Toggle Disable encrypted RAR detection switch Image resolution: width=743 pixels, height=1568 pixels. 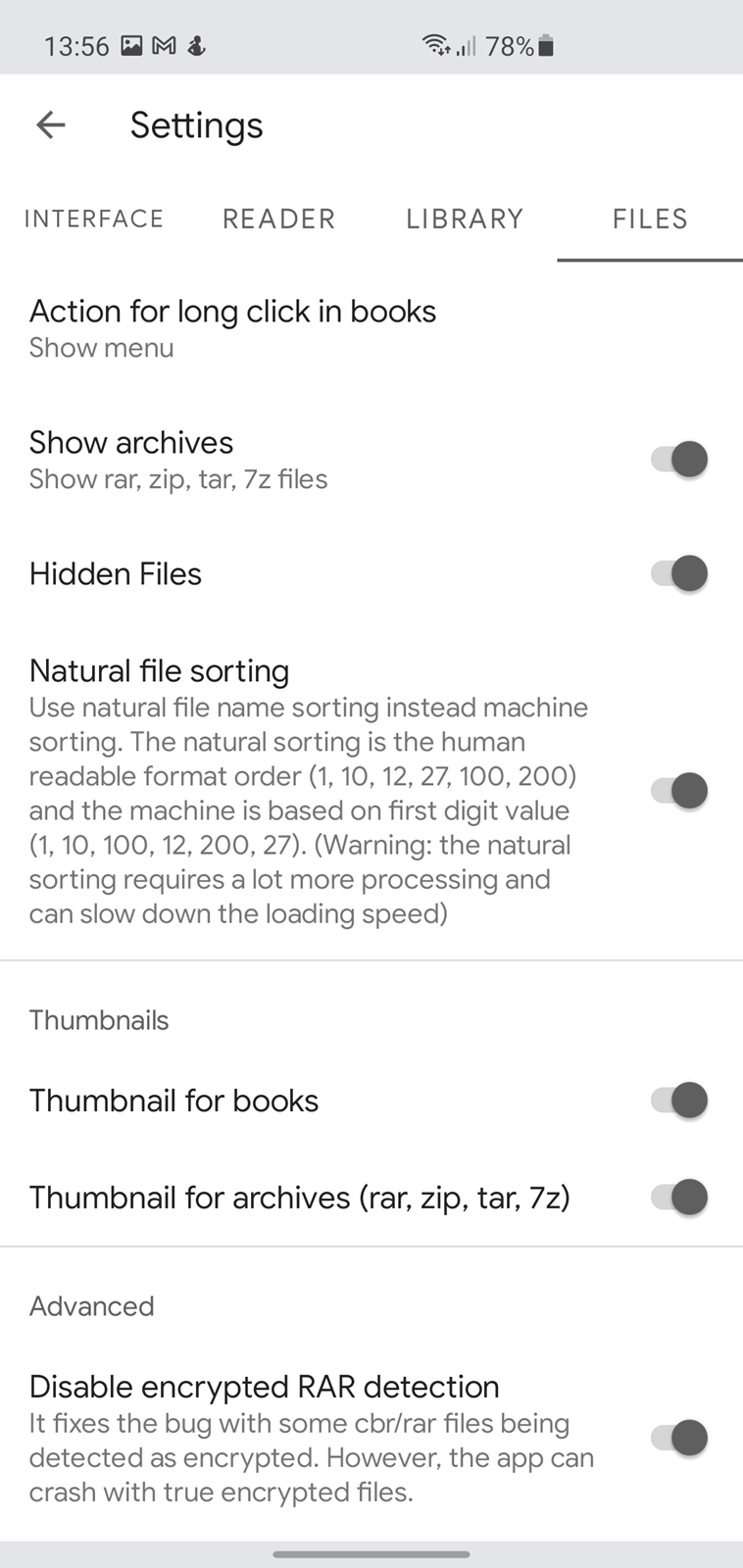[x=679, y=1438]
